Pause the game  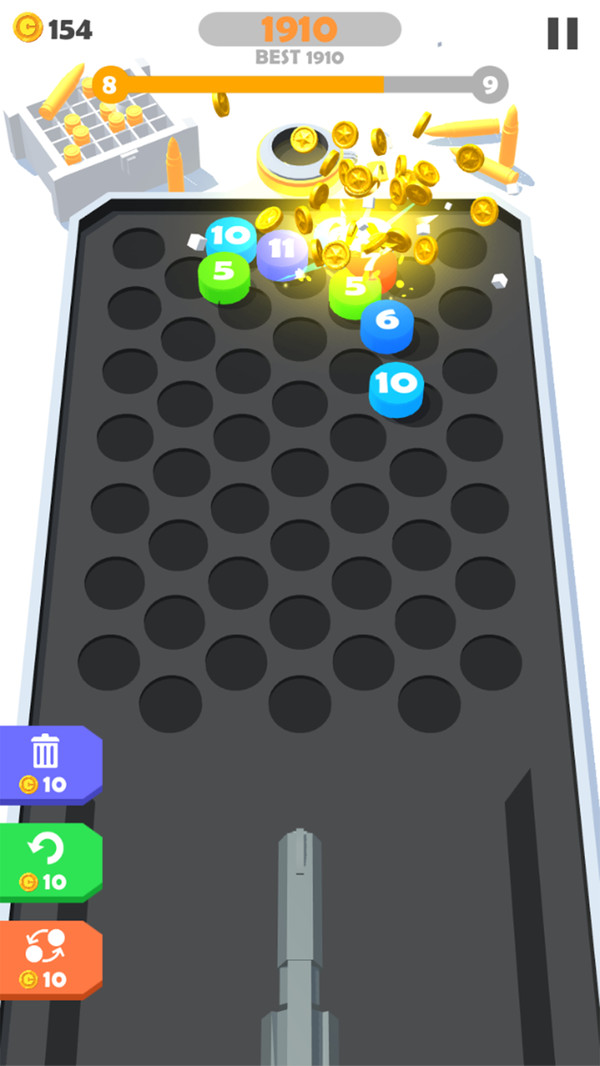562,34
